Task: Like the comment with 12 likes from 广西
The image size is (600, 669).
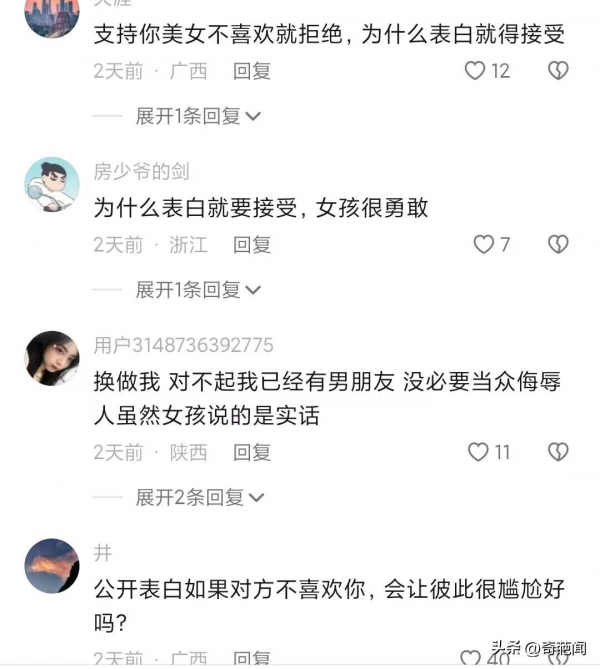Action: [x=476, y=71]
